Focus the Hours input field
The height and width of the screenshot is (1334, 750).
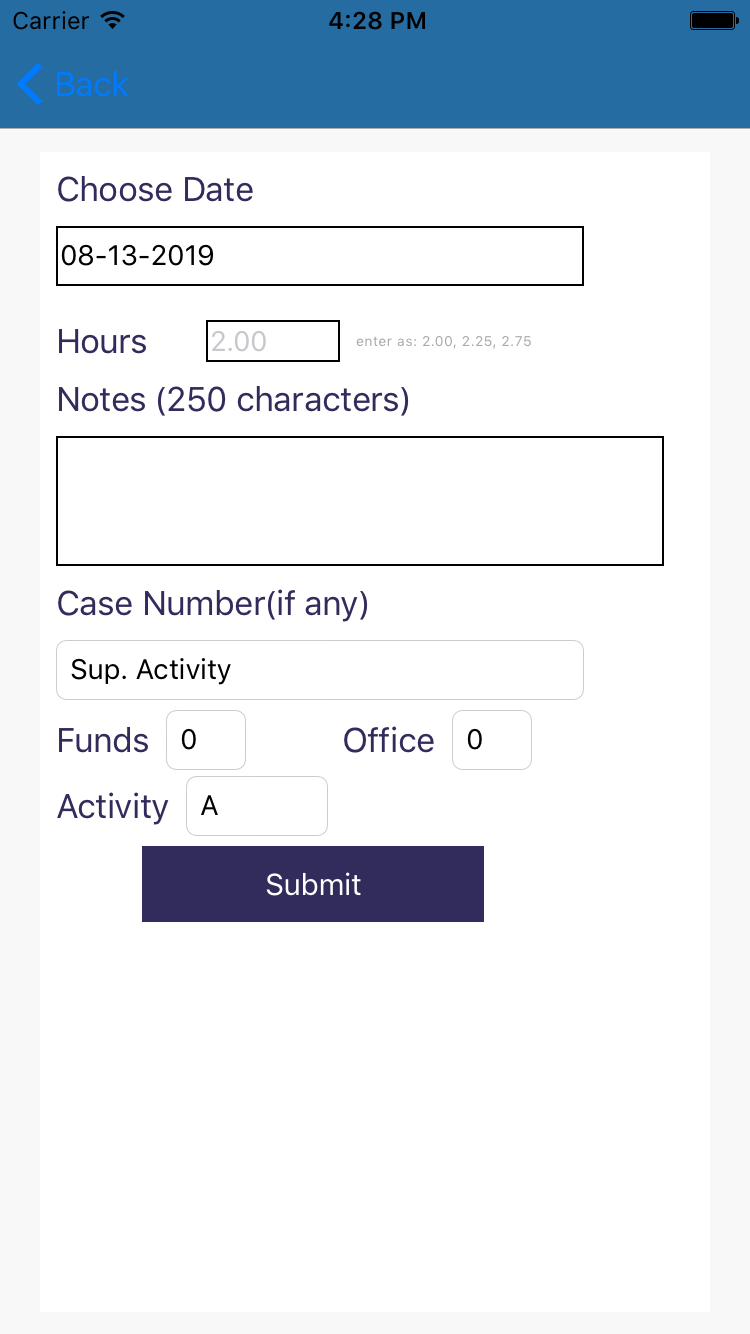tap(272, 341)
